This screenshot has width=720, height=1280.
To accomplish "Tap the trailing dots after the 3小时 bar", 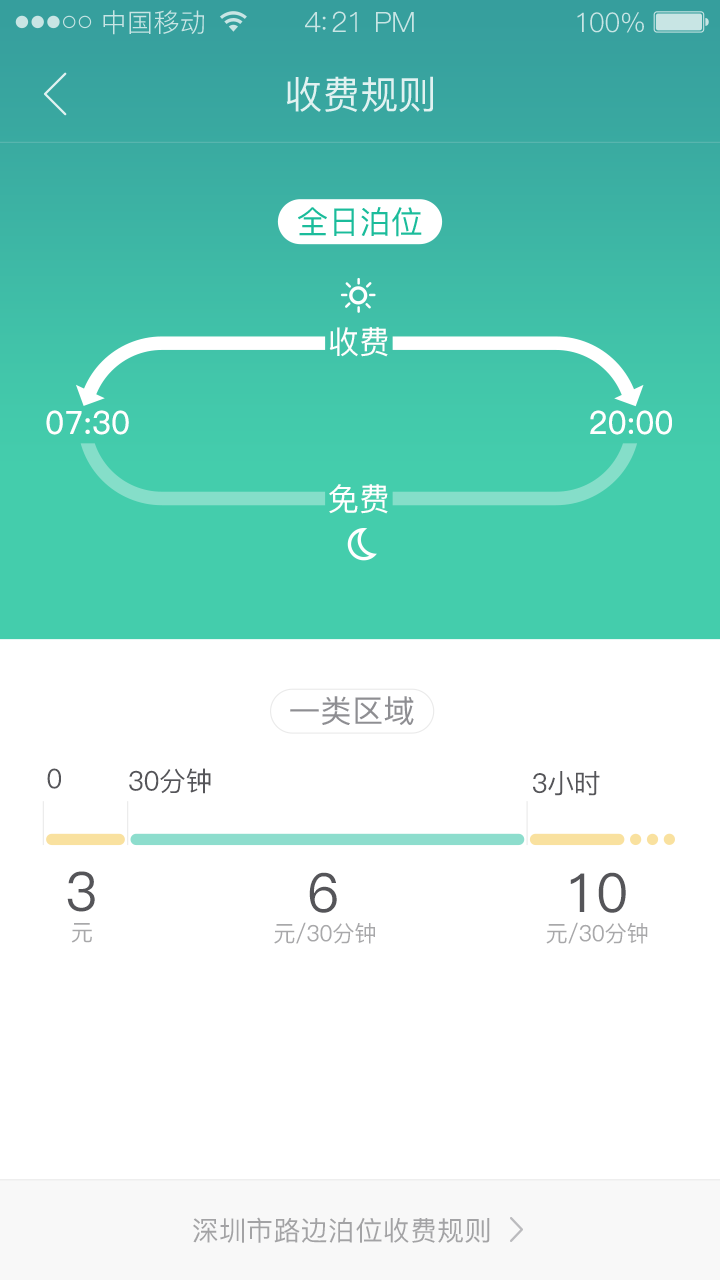I will pos(652,838).
